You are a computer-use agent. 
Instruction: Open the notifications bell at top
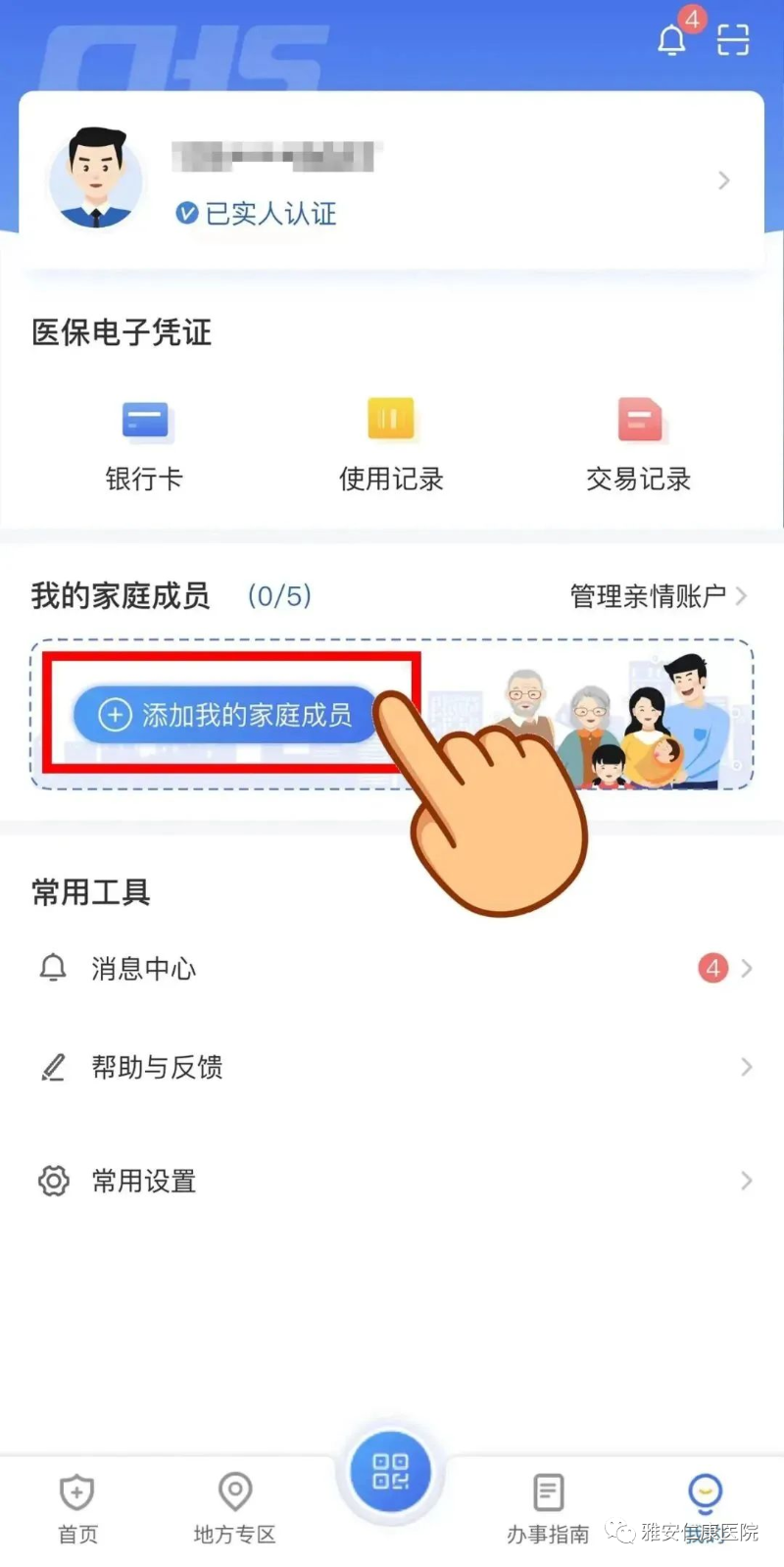[x=672, y=40]
